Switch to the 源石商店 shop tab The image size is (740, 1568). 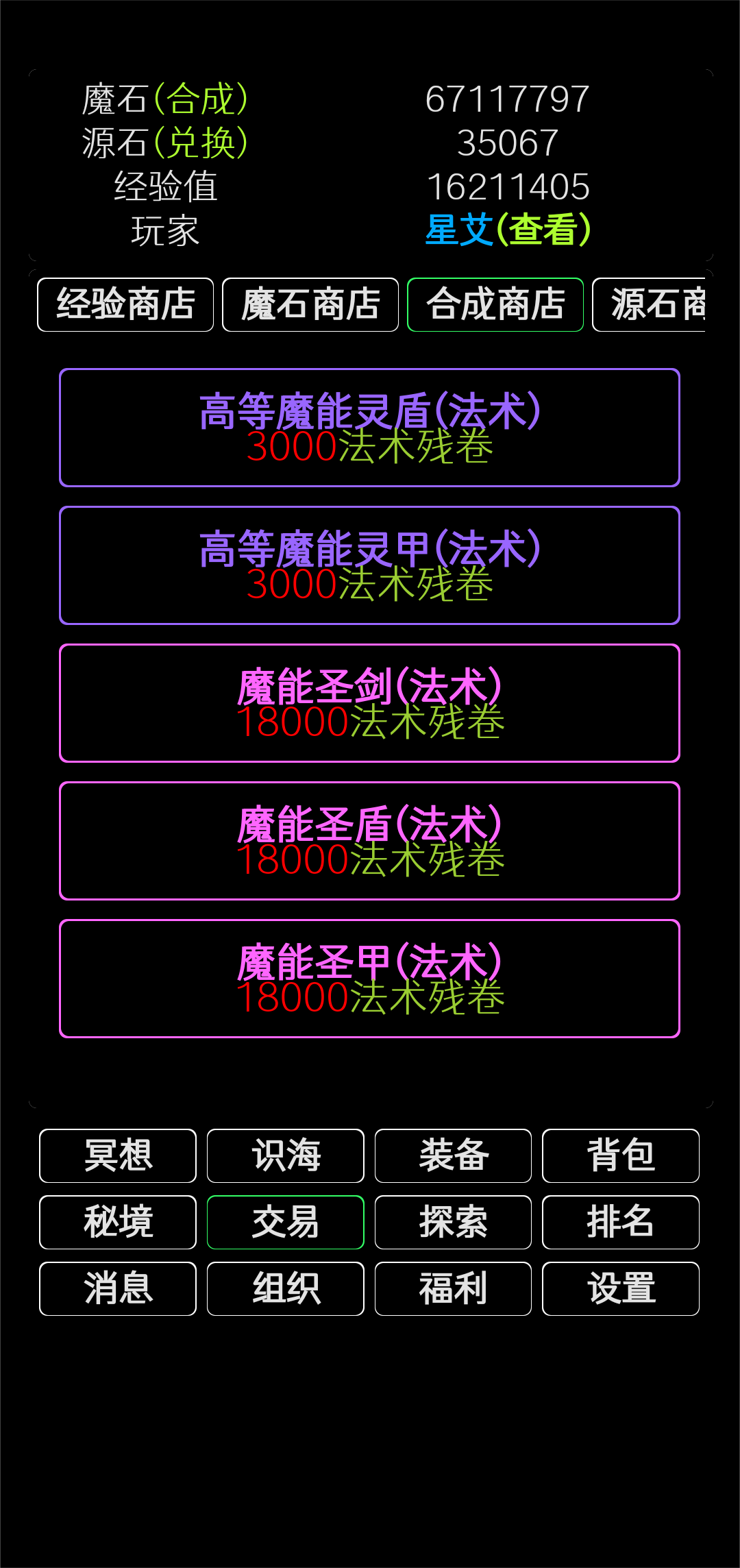(668, 304)
